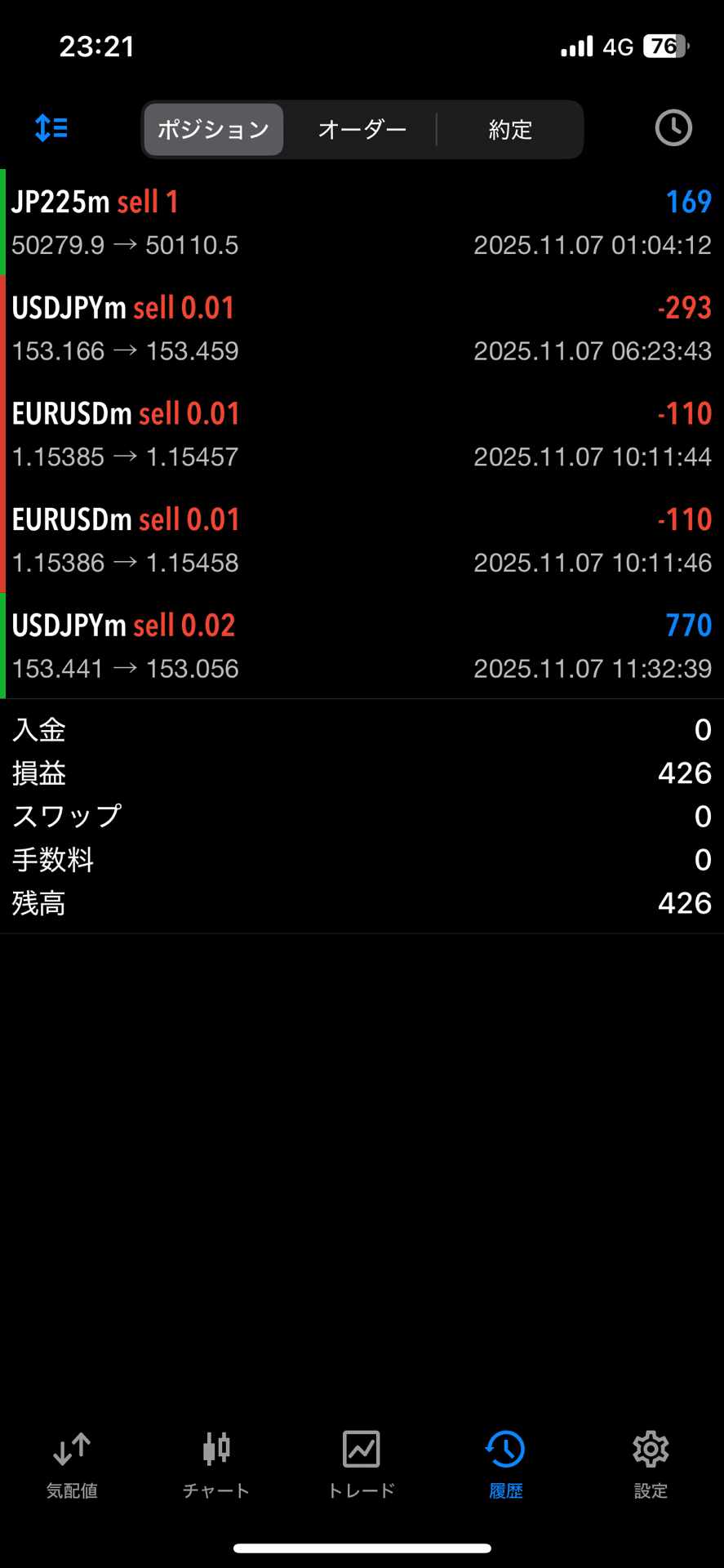The width and height of the screenshot is (724, 1568).
Task: Go to the 気配値 quotes tab
Action: [x=72, y=1465]
